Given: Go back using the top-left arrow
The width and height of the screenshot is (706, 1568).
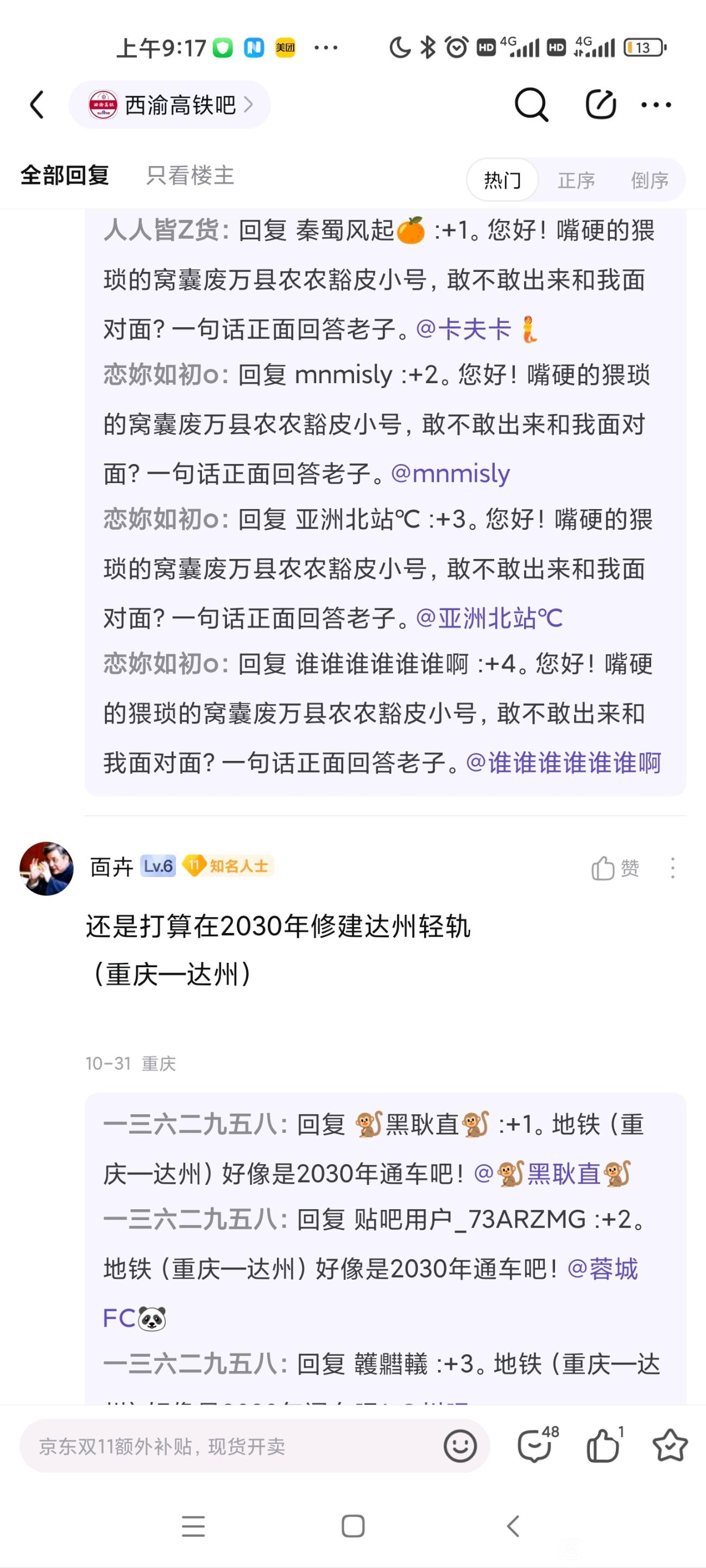Looking at the screenshot, I should (37, 105).
